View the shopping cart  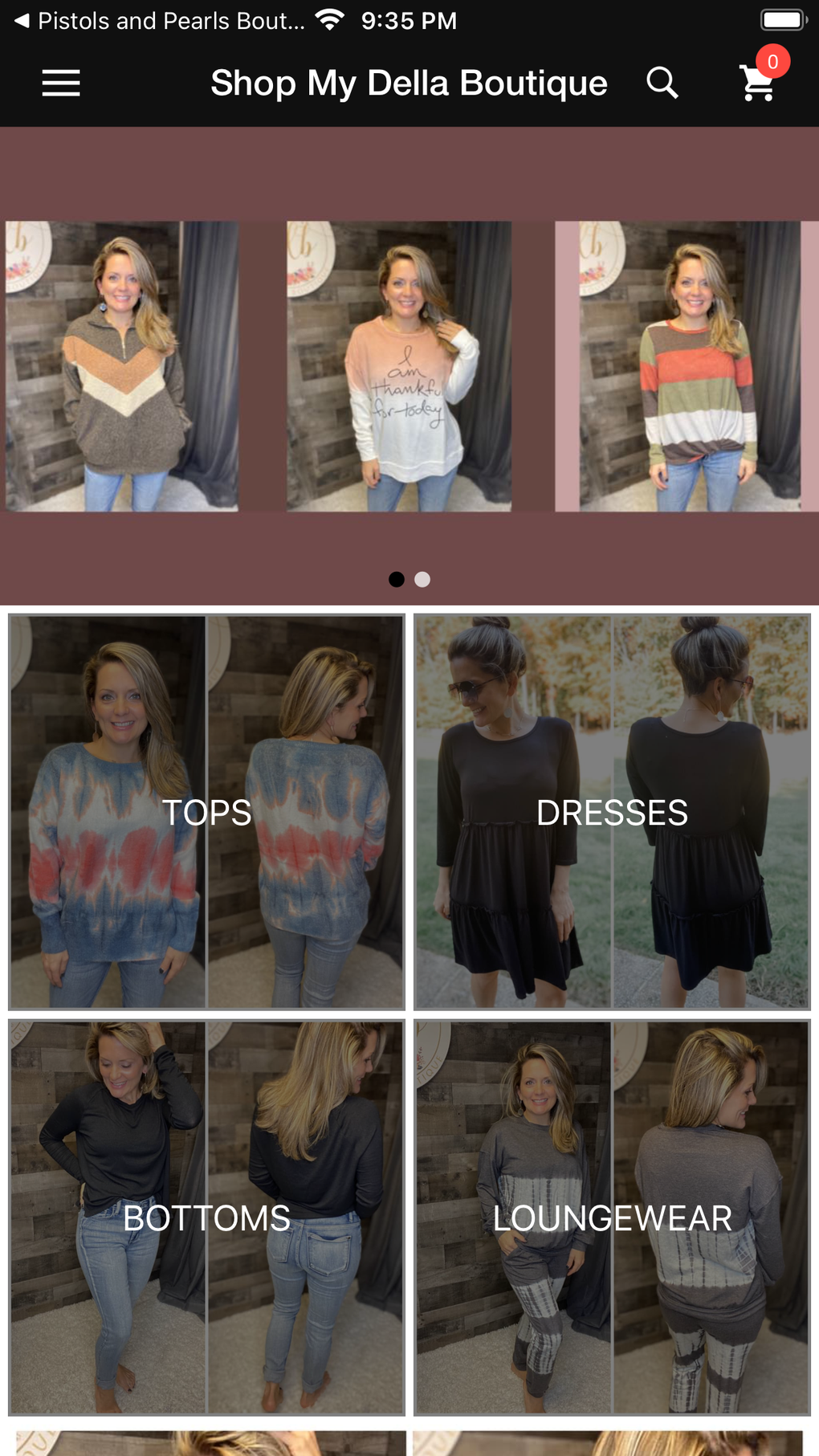coord(758,82)
